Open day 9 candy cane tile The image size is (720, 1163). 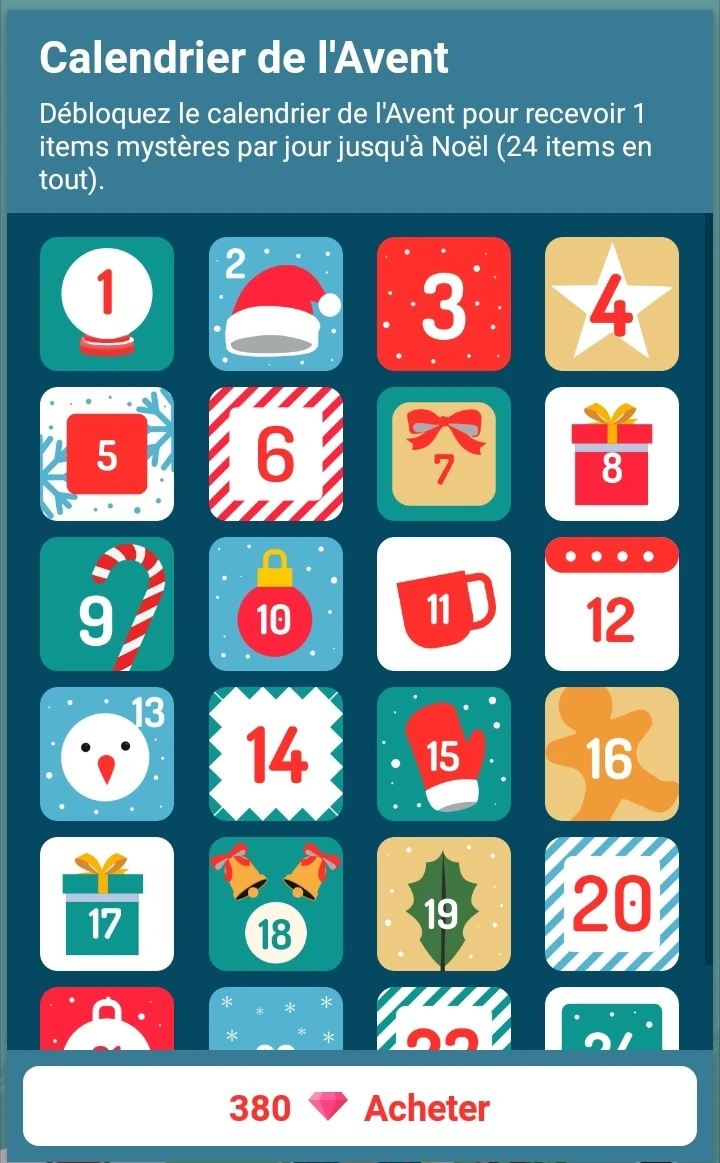point(107,604)
